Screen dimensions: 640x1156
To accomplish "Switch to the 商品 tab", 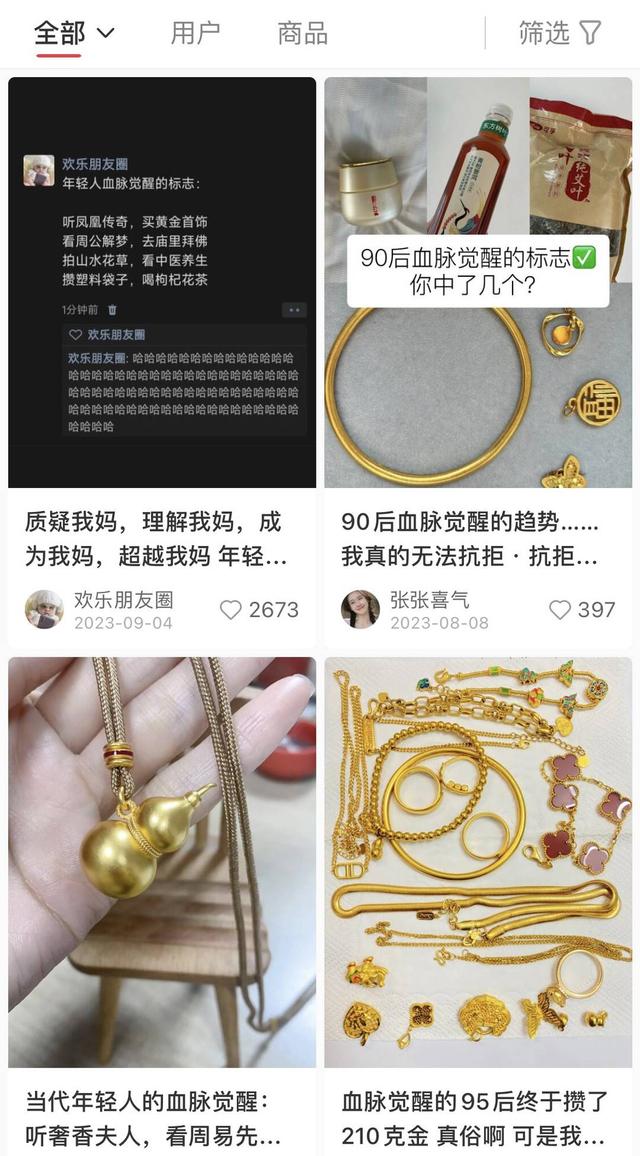I will (x=302, y=34).
